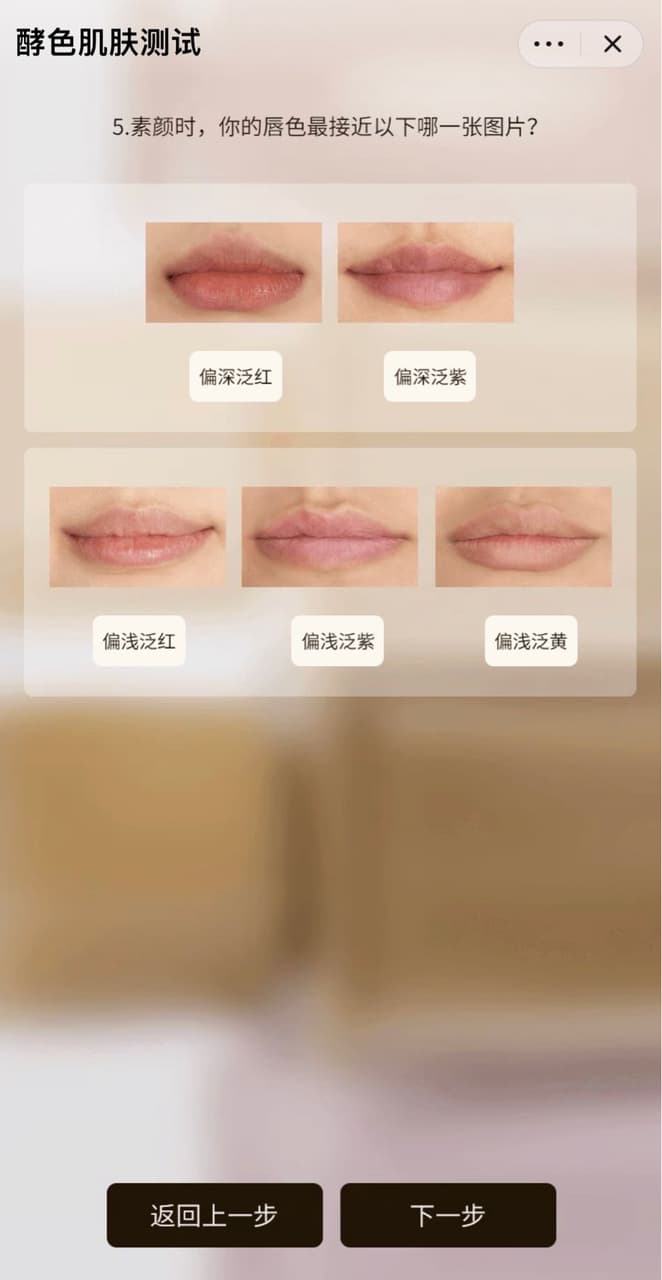Viewport: 662px width, 1280px height.
Task: Choose the 偏浅泛黄 lip color option
Action: point(531,641)
